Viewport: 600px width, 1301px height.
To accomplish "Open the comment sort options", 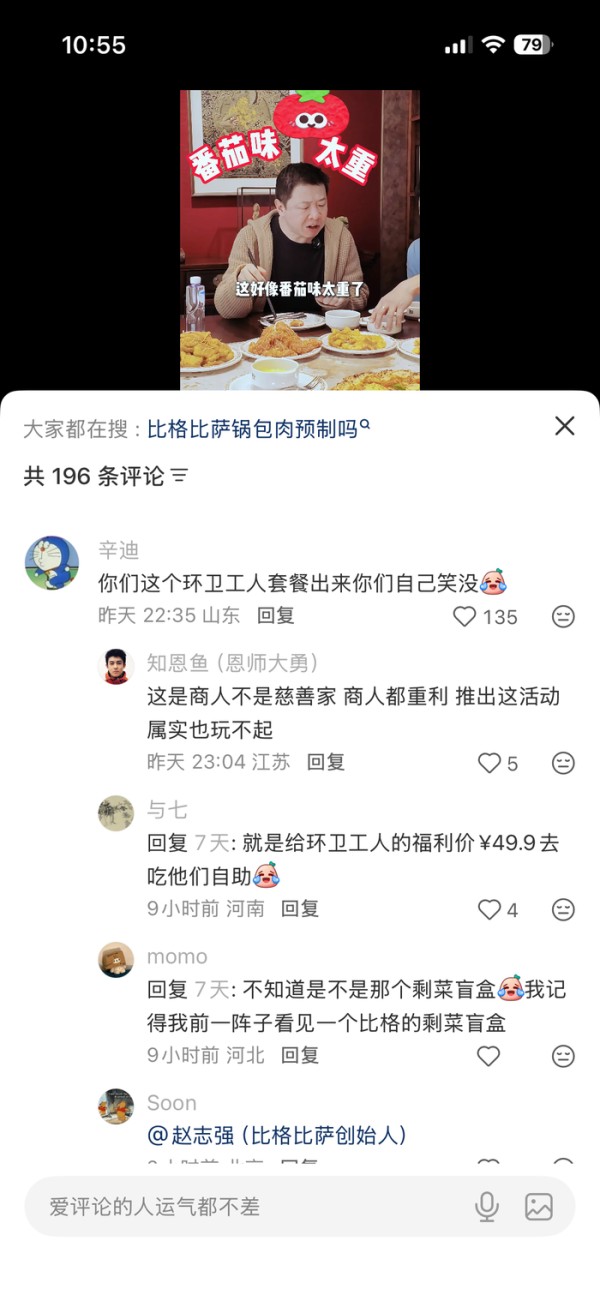I will pyautogui.click(x=180, y=477).
